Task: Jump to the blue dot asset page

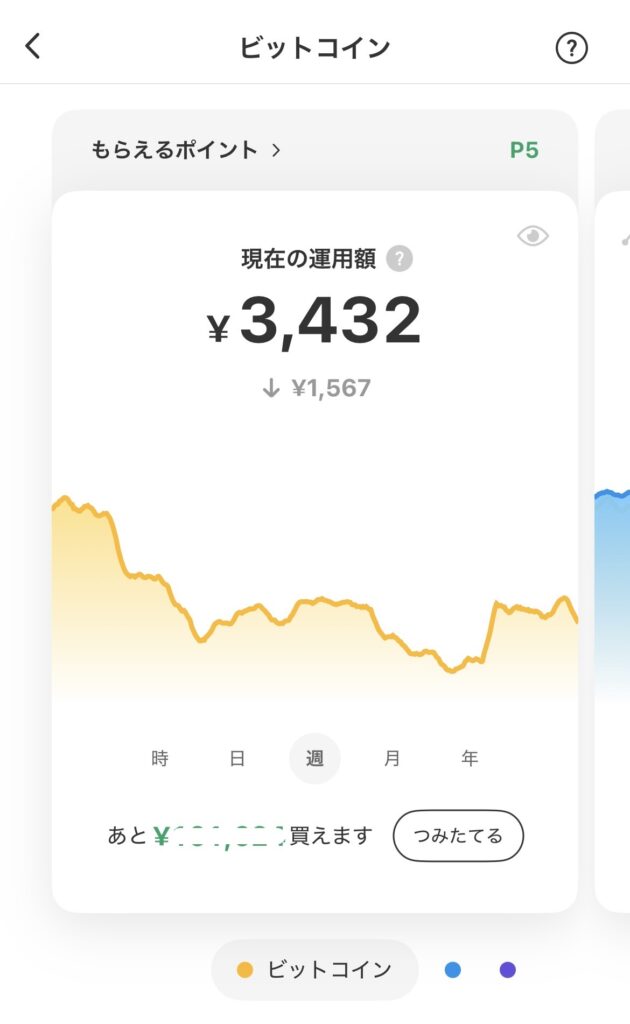Action: coord(453,969)
